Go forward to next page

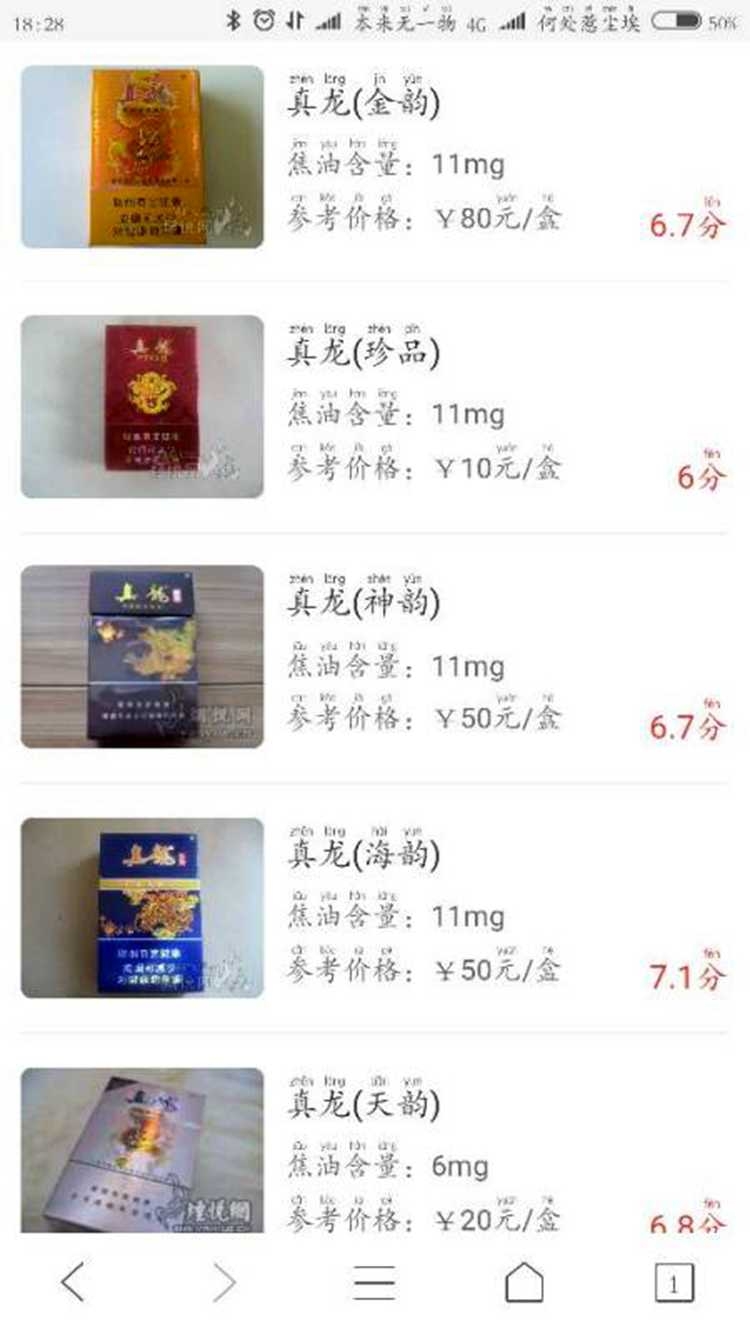click(224, 1282)
